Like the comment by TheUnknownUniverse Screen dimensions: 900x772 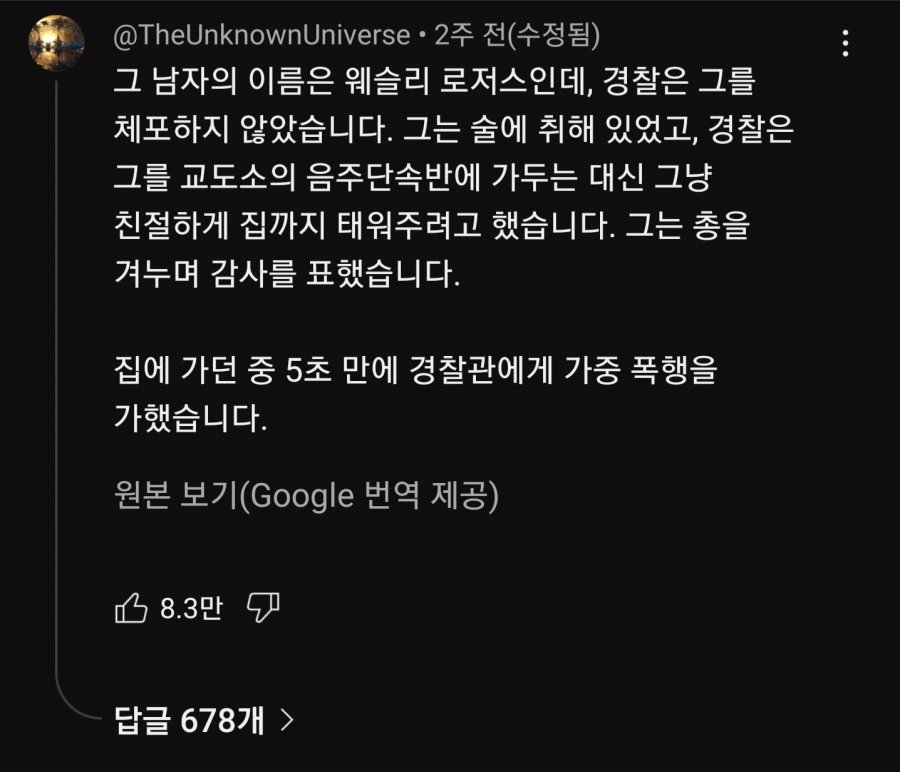tap(132, 607)
